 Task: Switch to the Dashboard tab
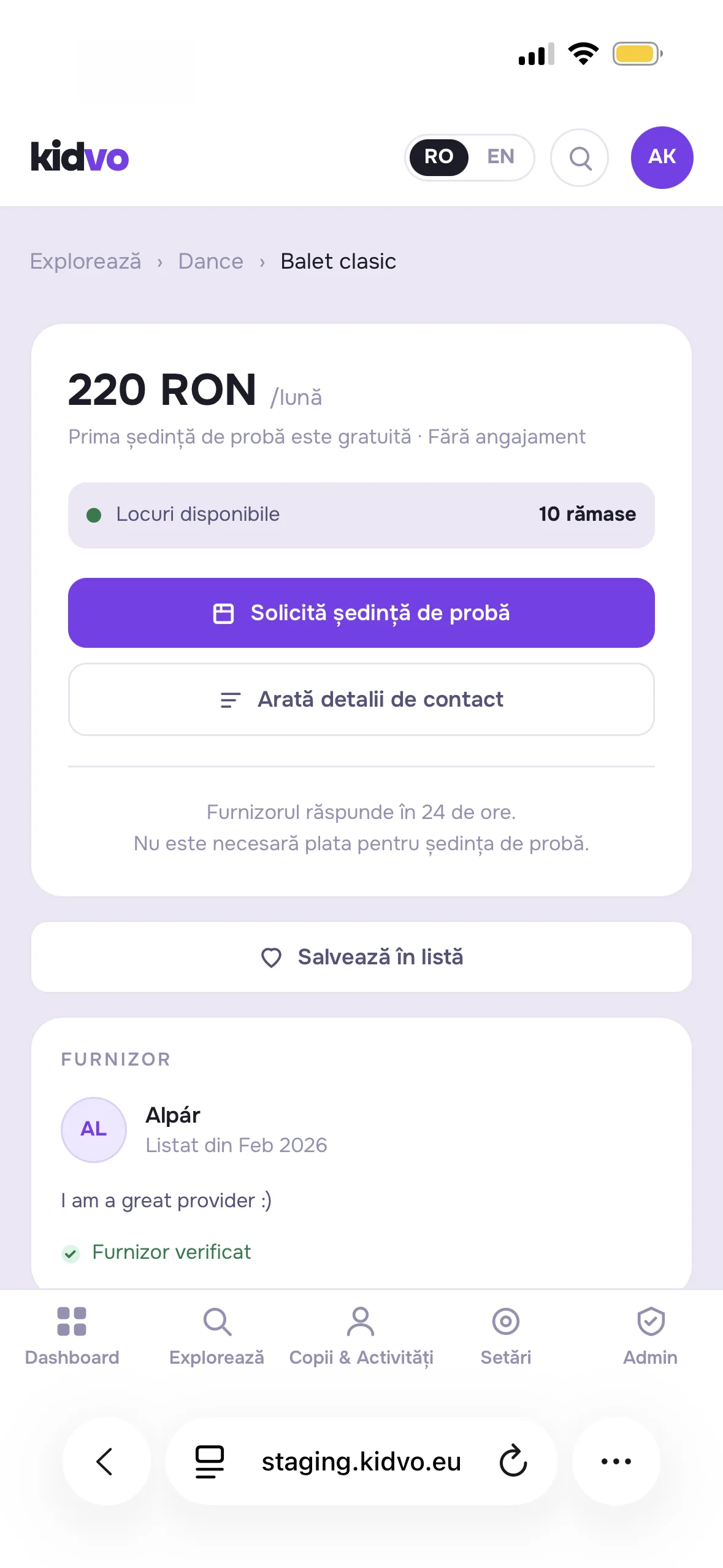tap(72, 1335)
